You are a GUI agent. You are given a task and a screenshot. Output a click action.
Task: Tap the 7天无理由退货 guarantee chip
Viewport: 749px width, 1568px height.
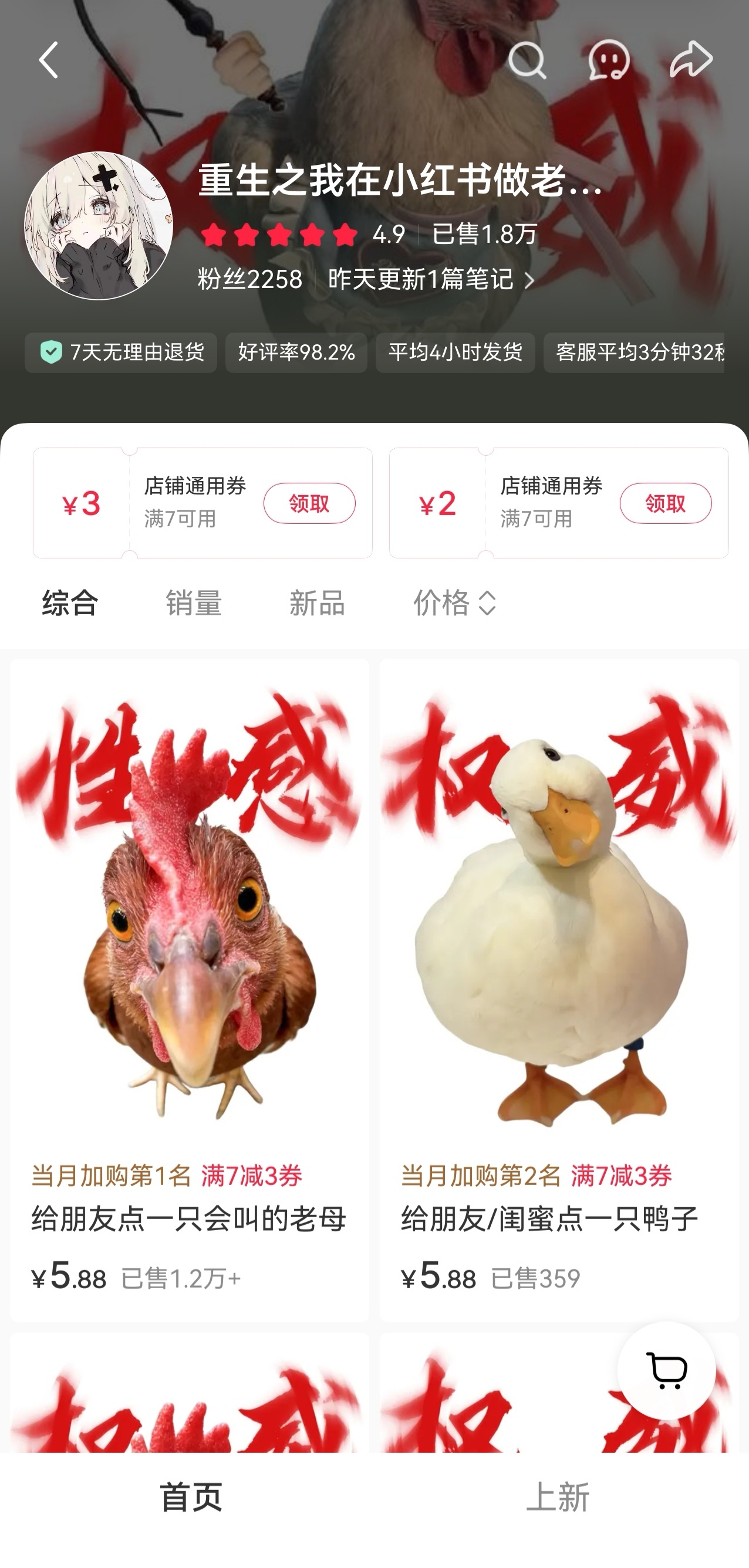click(x=120, y=353)
